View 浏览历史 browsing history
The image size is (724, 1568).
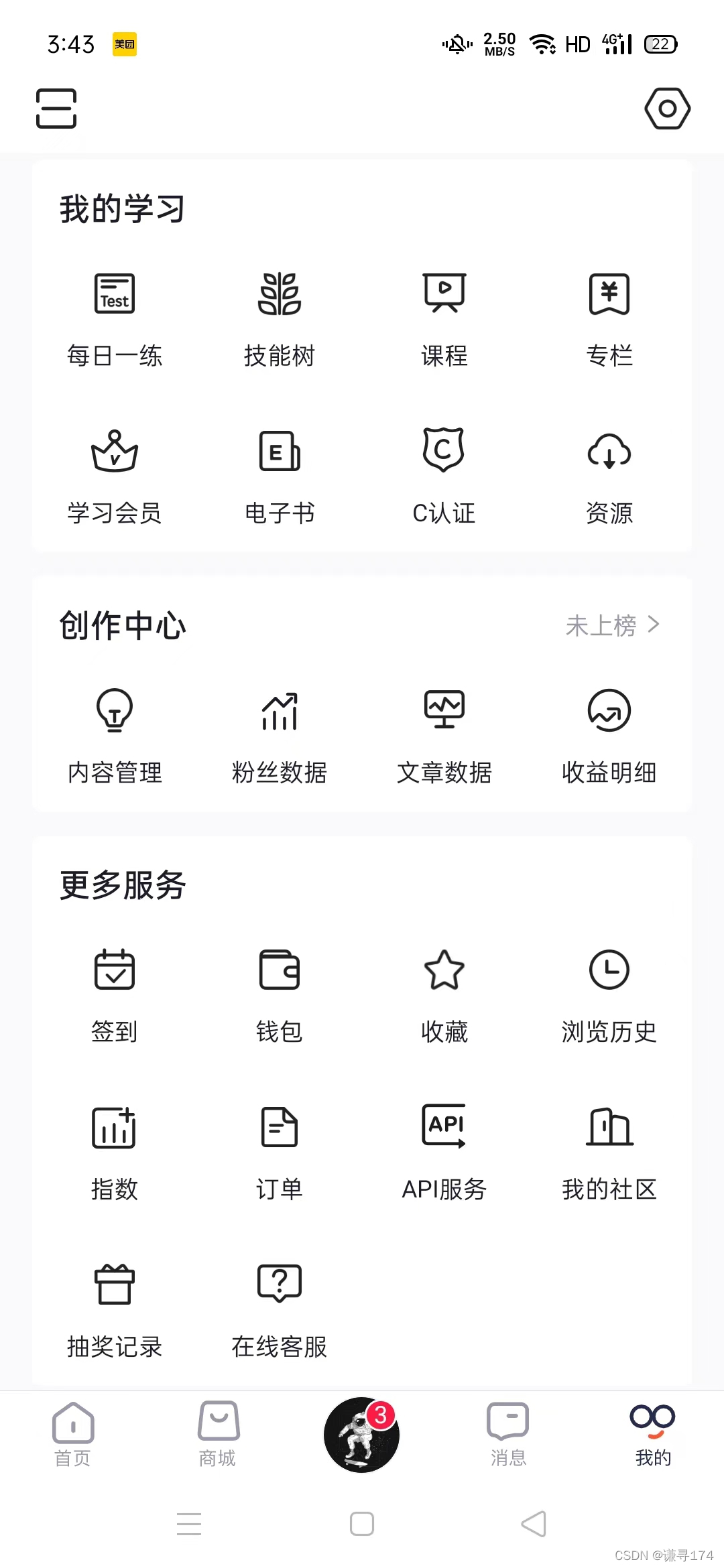609,995
